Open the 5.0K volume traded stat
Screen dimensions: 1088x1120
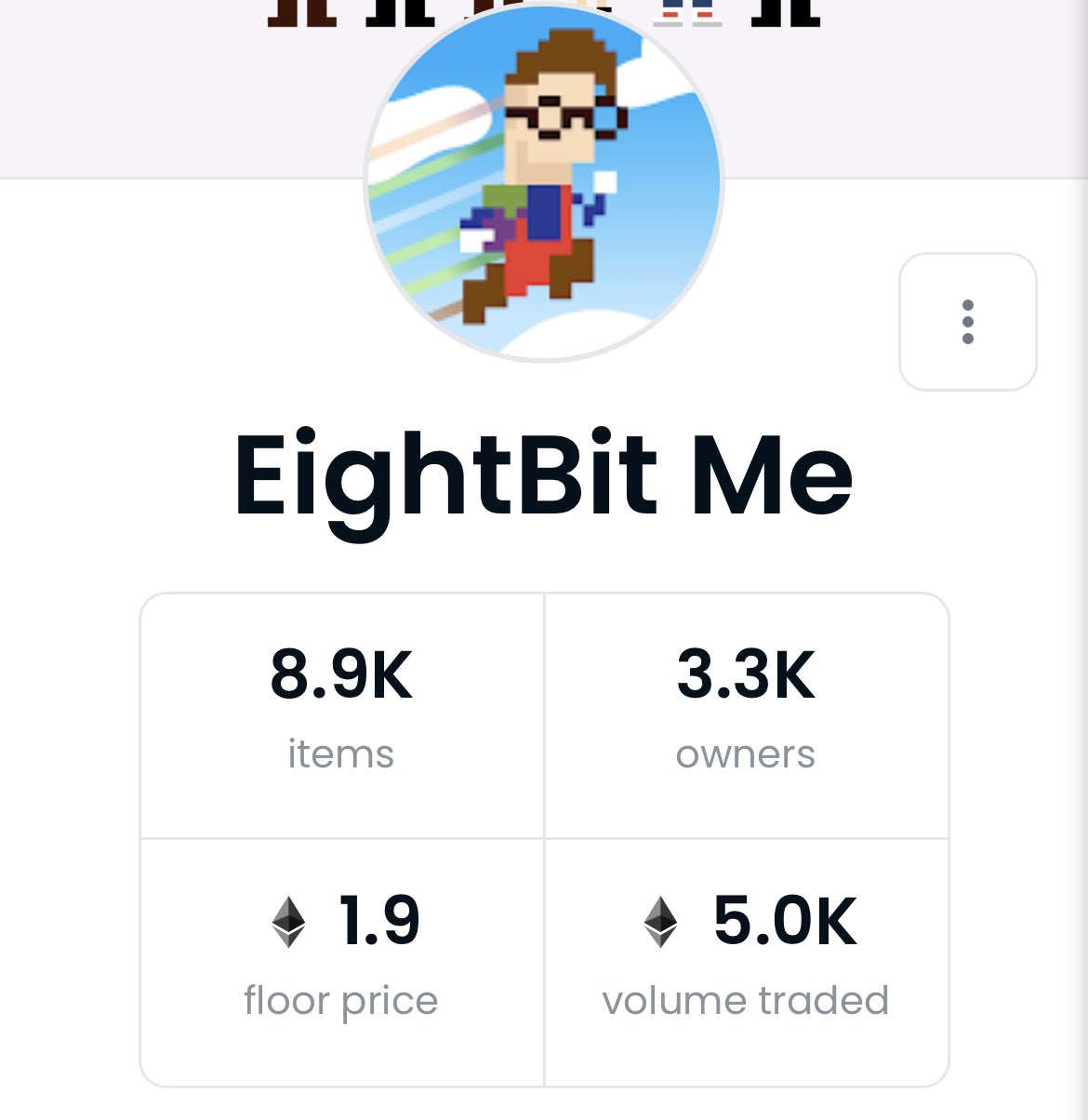click(746, 962)
